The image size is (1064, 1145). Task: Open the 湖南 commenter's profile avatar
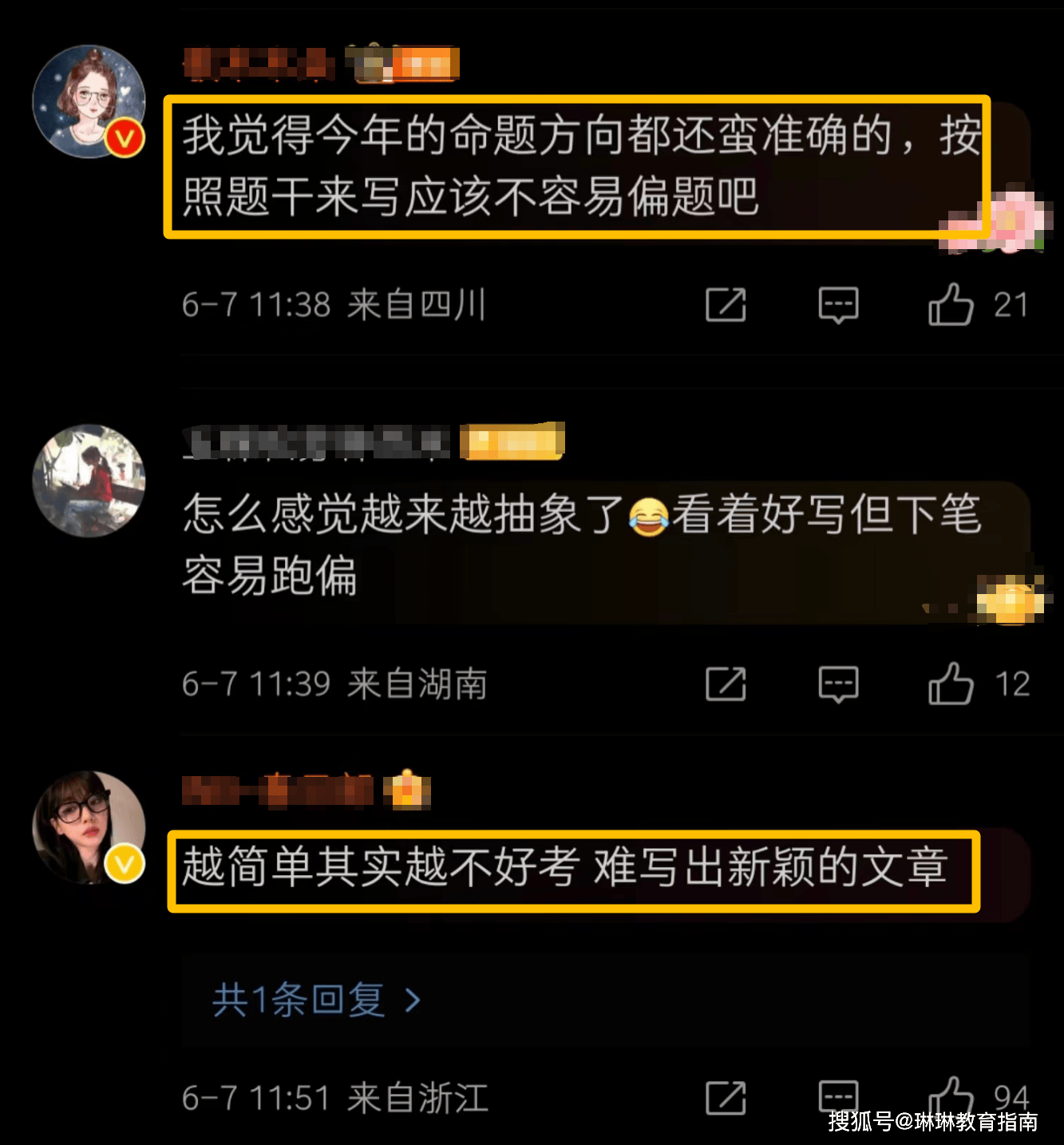tap(89, 481)
